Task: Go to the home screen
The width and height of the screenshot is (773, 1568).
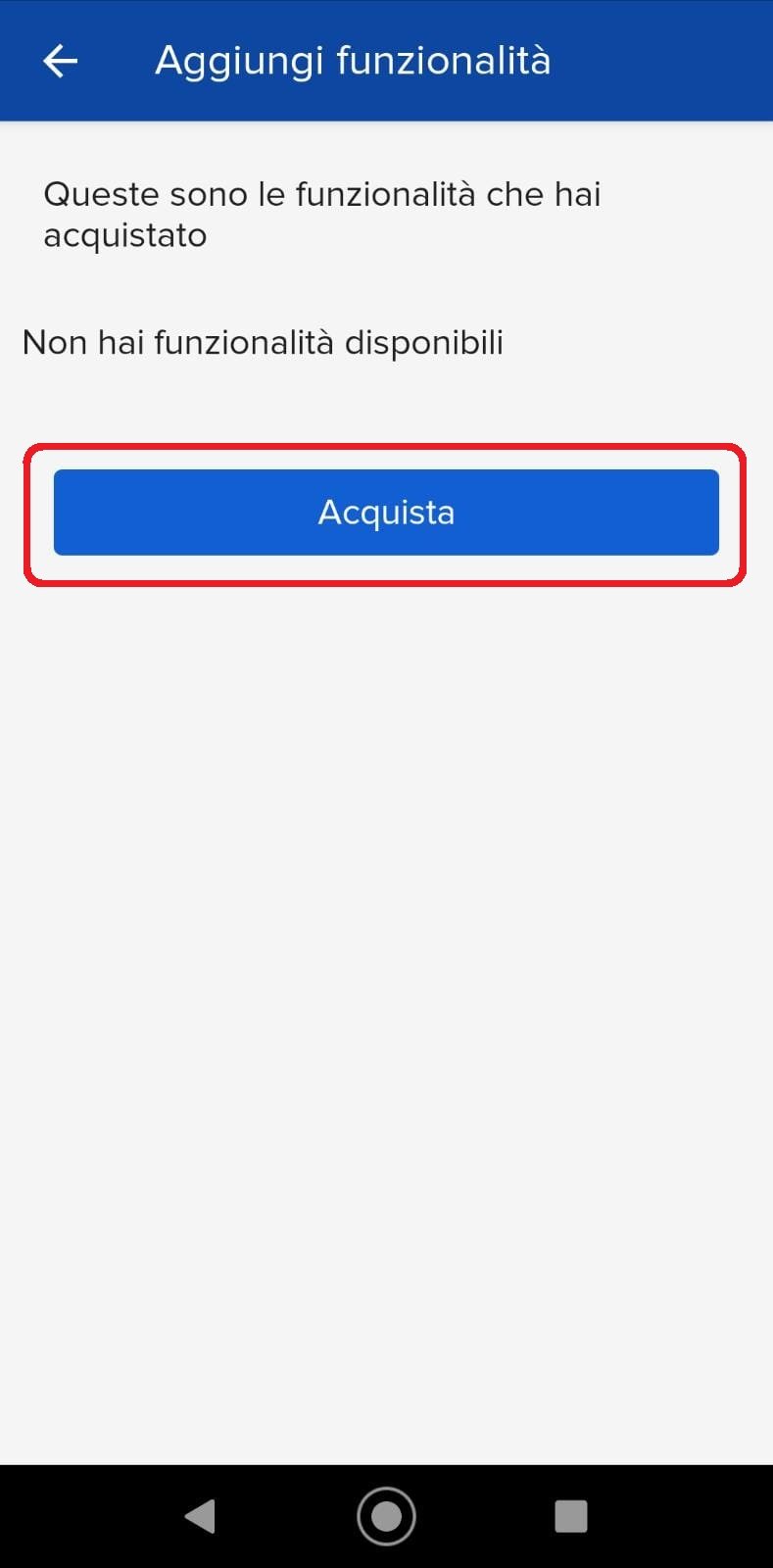Action: 386,1516
